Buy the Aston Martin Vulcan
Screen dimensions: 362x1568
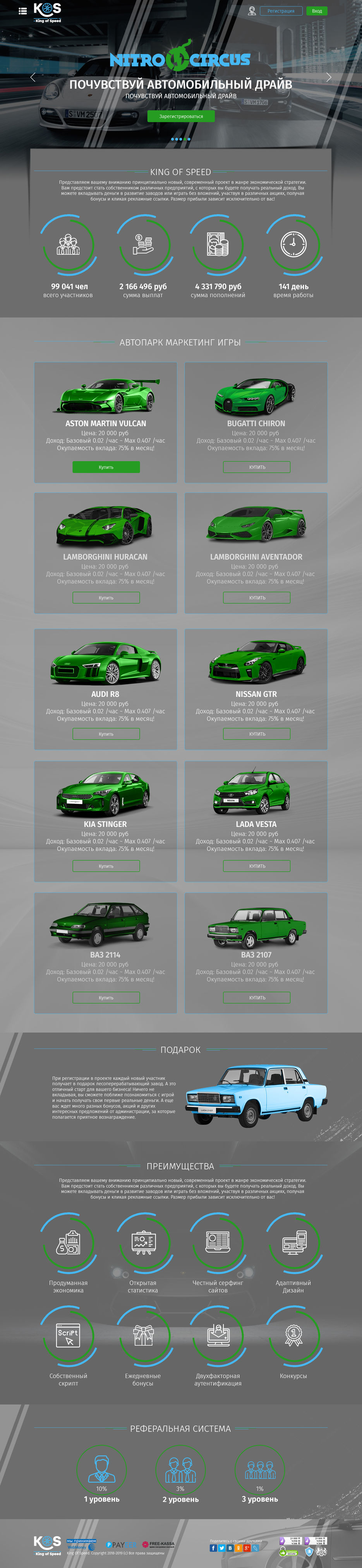pos(106,467)
